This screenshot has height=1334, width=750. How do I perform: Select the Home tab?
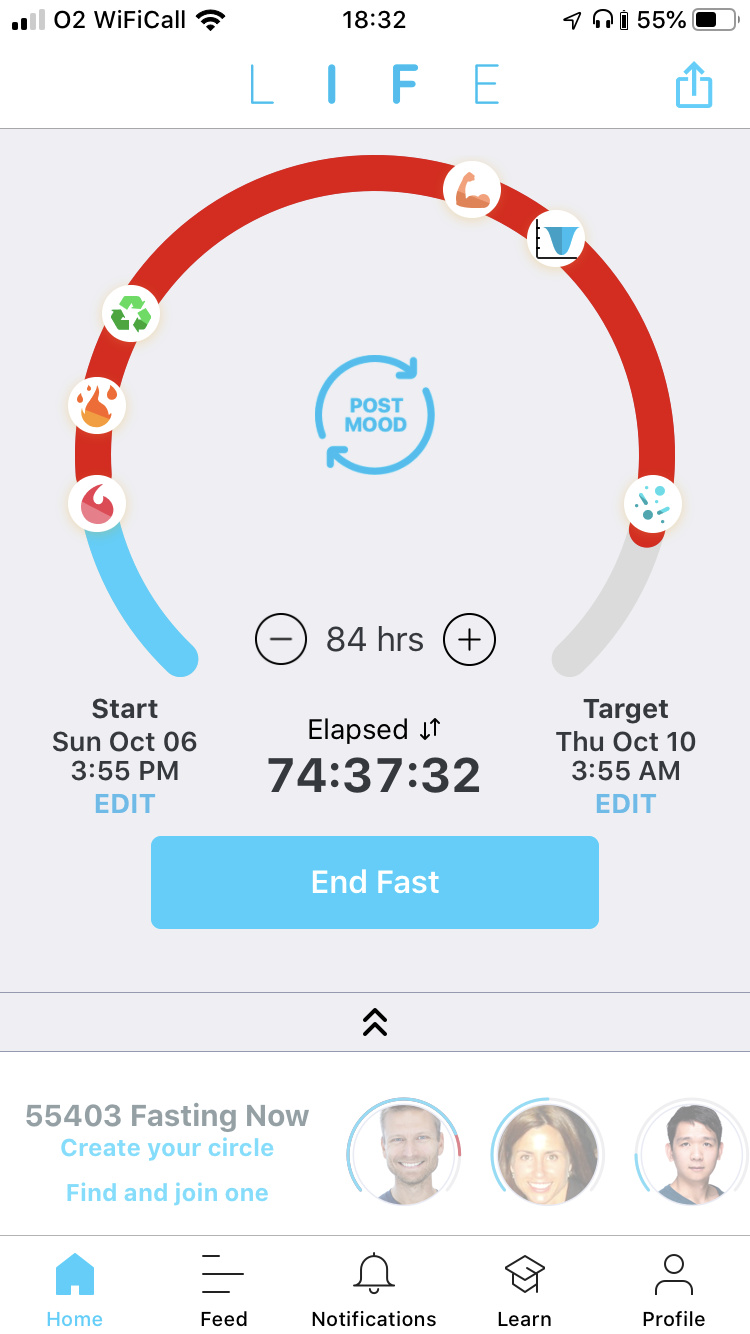click(x=75, y=1290)
